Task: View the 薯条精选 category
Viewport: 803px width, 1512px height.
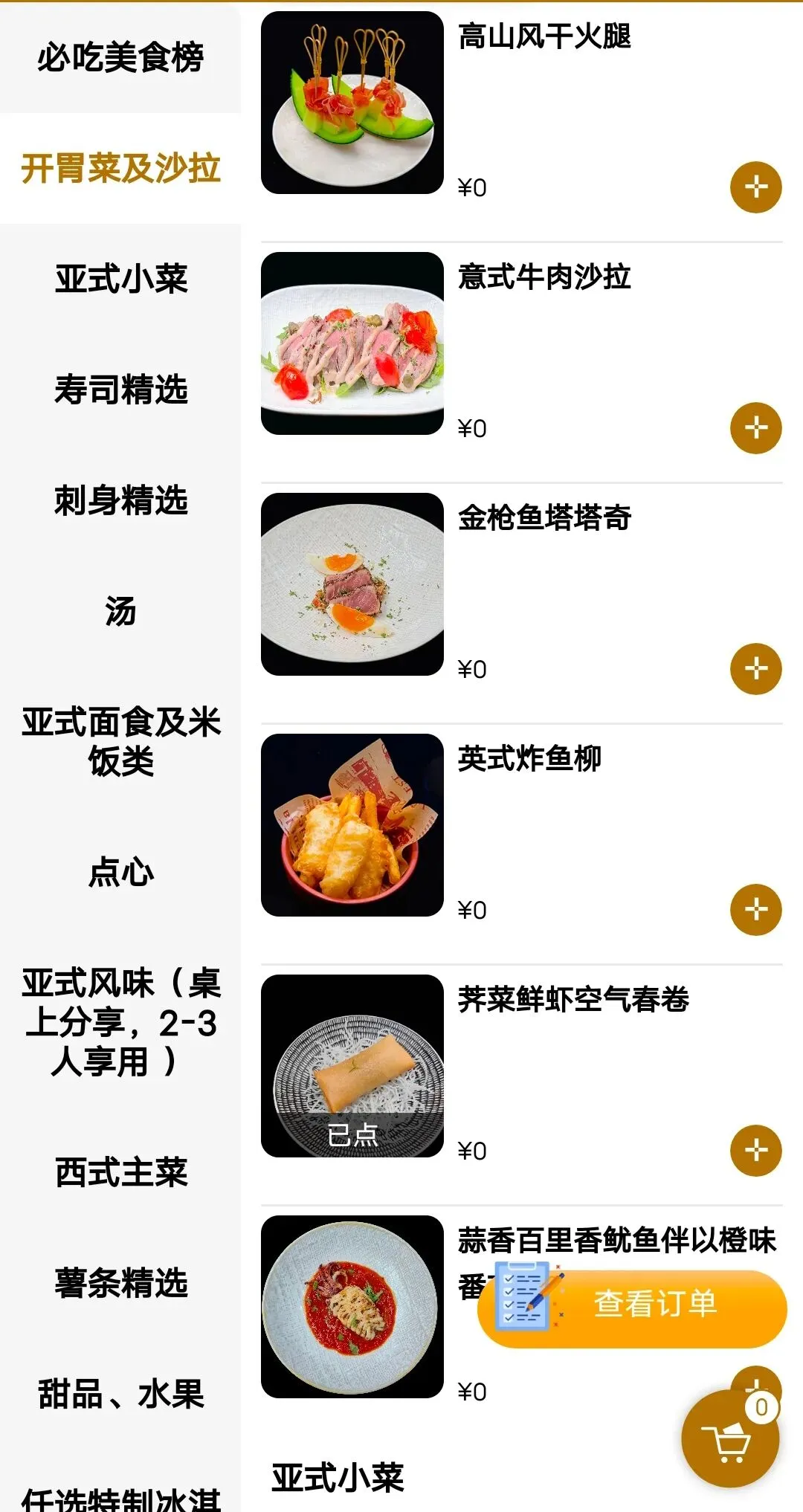Action: [x=120, y=1283]
